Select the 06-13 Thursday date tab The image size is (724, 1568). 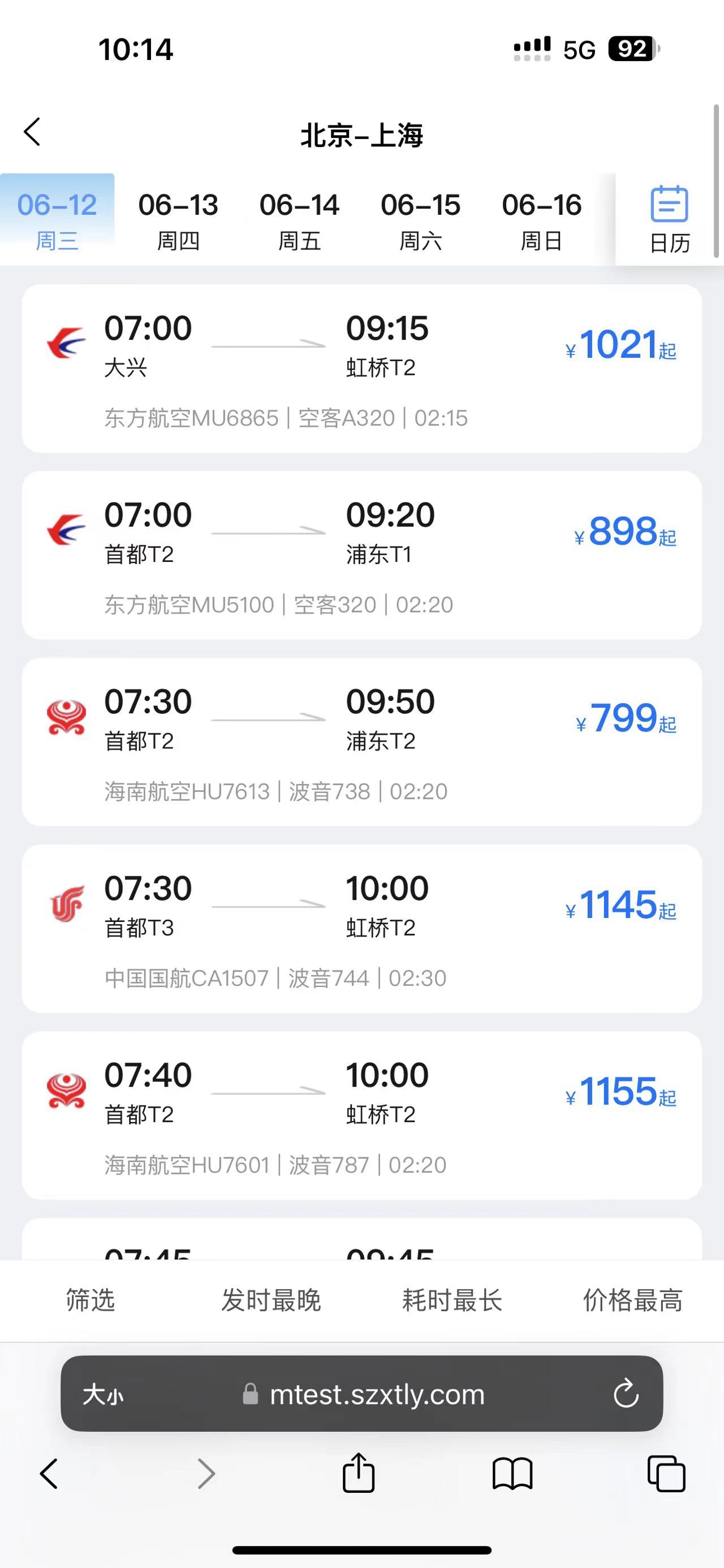tap(178, 220)
